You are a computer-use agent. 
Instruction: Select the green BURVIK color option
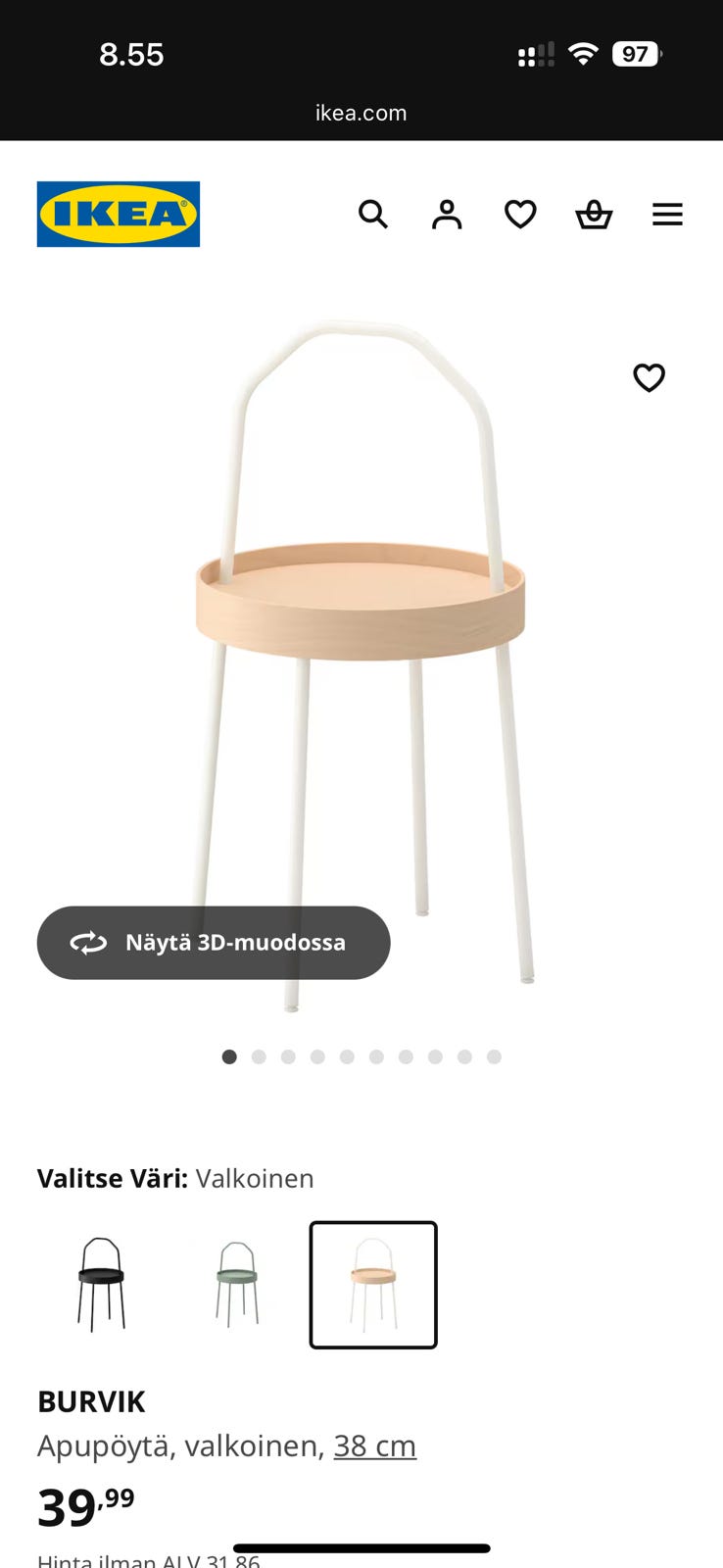click(237, 1284)
